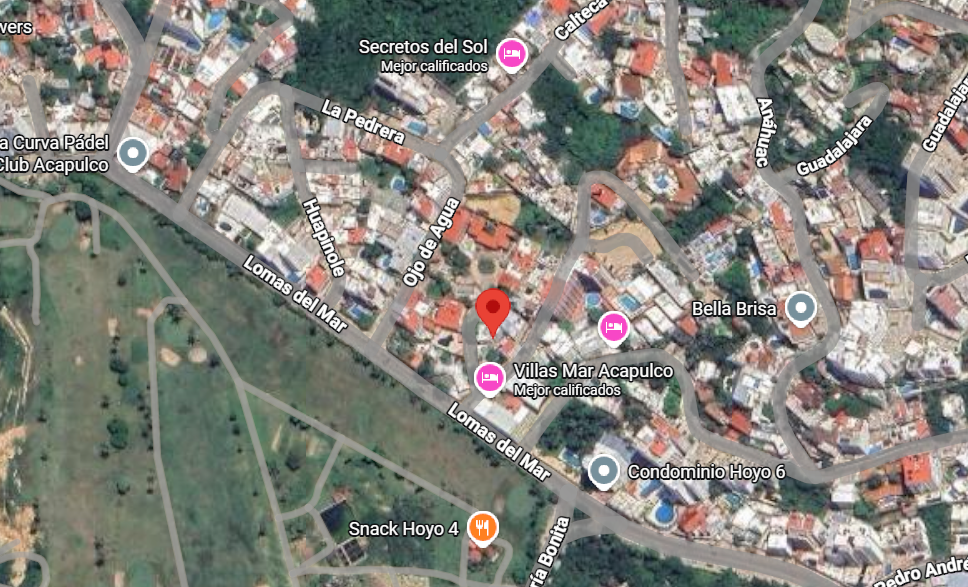Tap the red dropped location pin
The width and height of the screenshot is (968, 587).
pyautogui.click(x=492, y=310)
